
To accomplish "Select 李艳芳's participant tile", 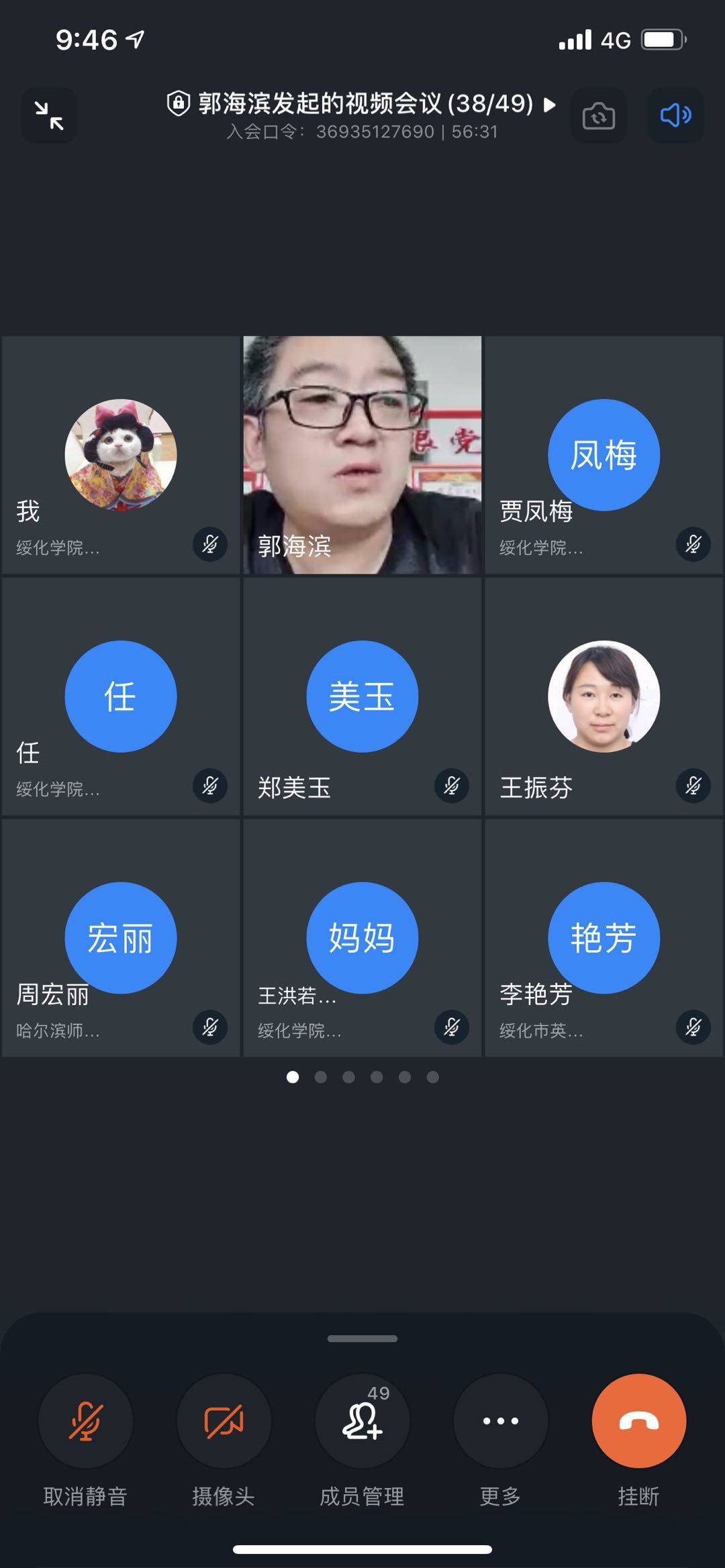I will (603, 938).
